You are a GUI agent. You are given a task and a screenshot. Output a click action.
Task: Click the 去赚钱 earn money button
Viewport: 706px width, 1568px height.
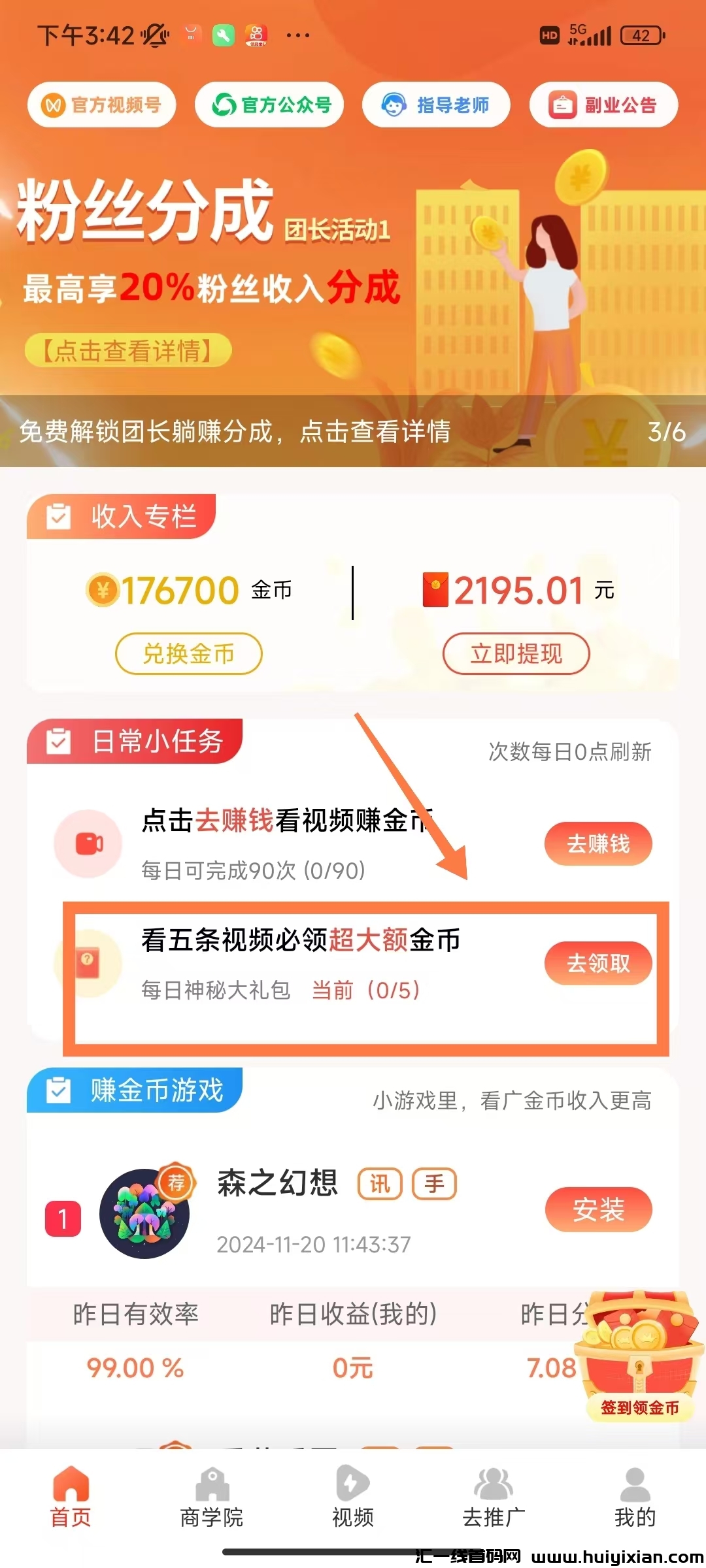(597, 844)
